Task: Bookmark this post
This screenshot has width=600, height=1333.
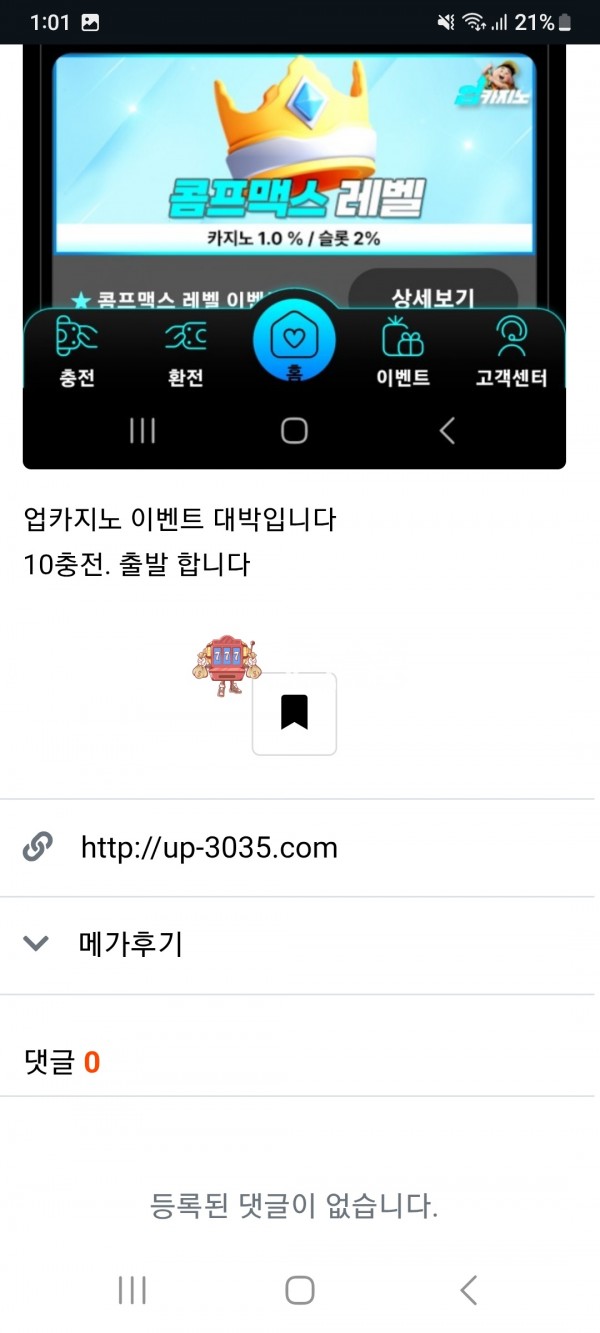Action: tap(294, 713)
